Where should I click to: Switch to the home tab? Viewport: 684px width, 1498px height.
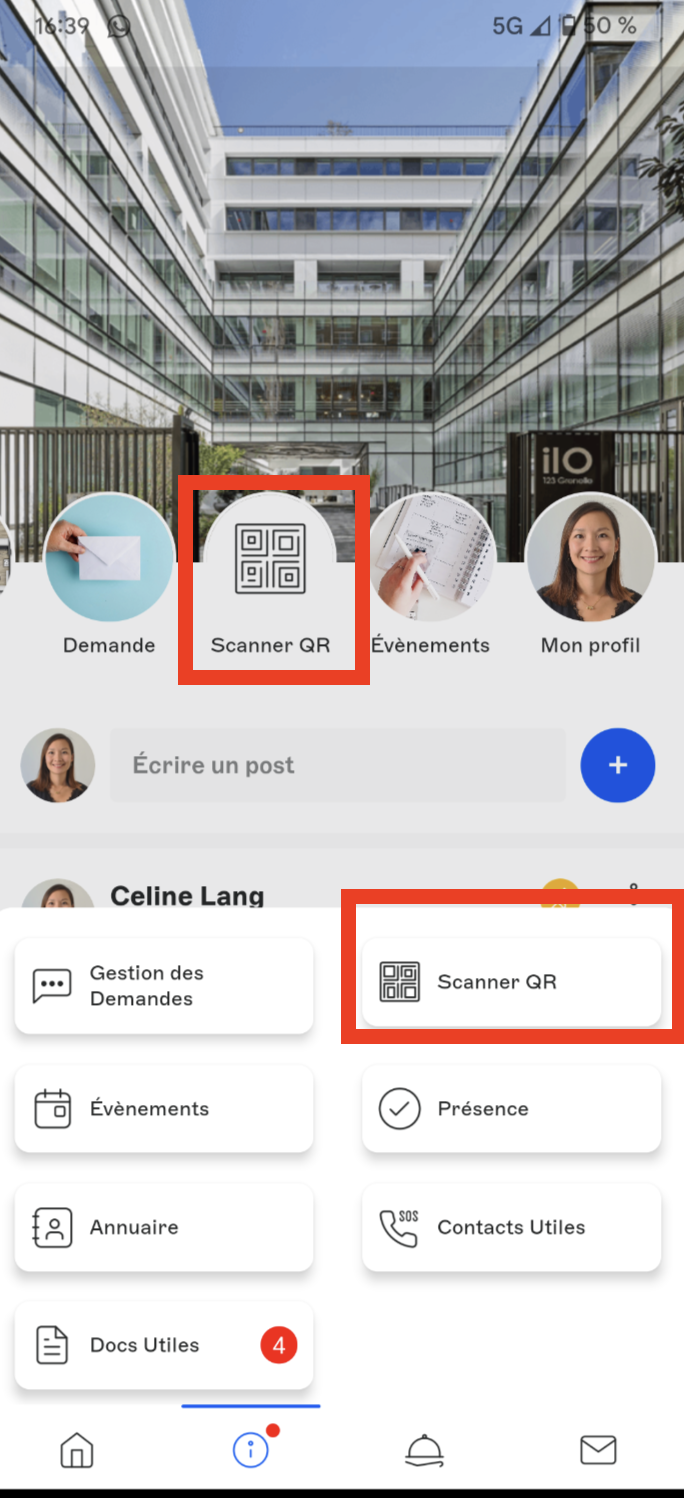click(x=77, y=1450)
